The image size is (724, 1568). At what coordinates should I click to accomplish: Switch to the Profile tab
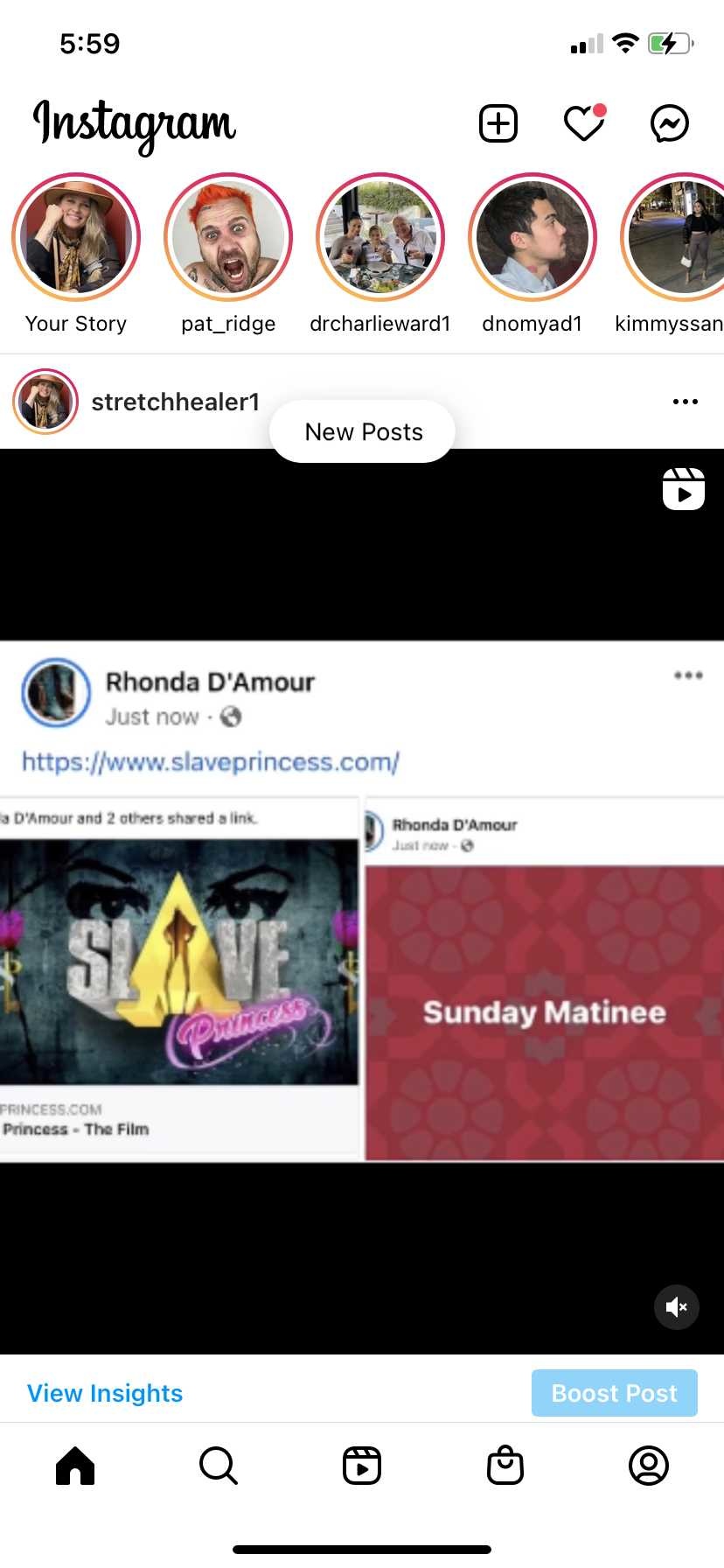tap(649, 1466)
